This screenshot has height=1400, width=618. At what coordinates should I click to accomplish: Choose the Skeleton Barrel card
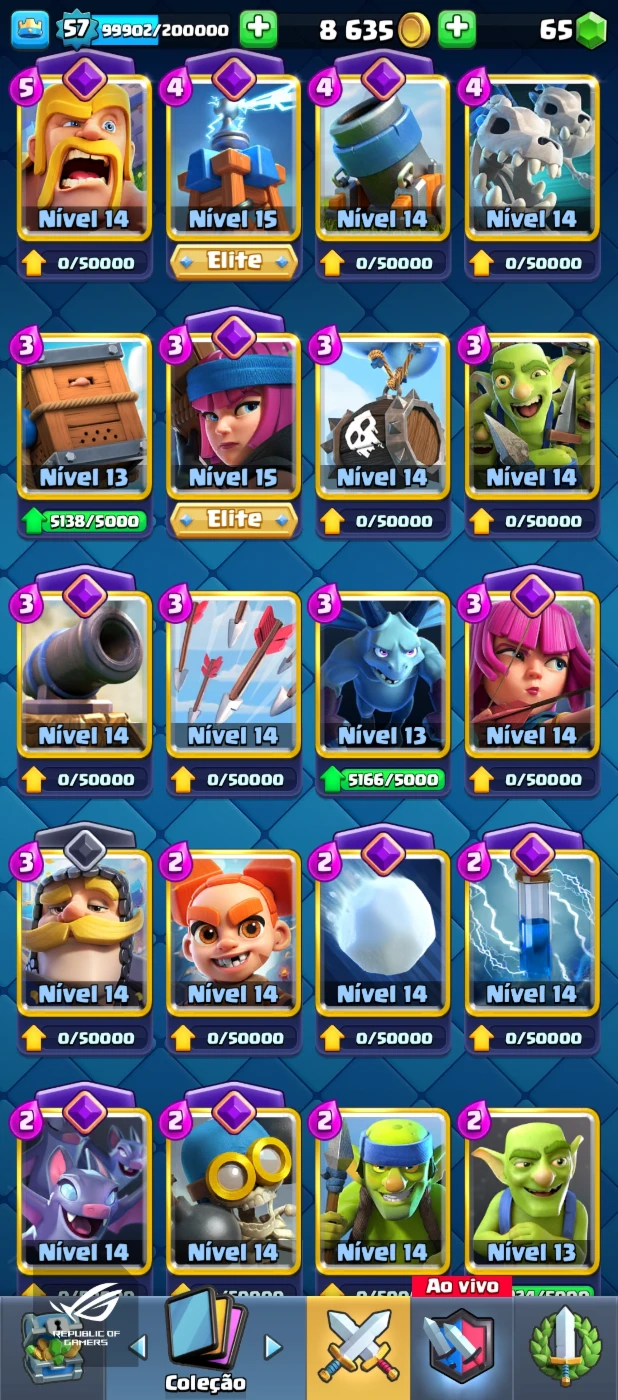[x=383, y=416]
